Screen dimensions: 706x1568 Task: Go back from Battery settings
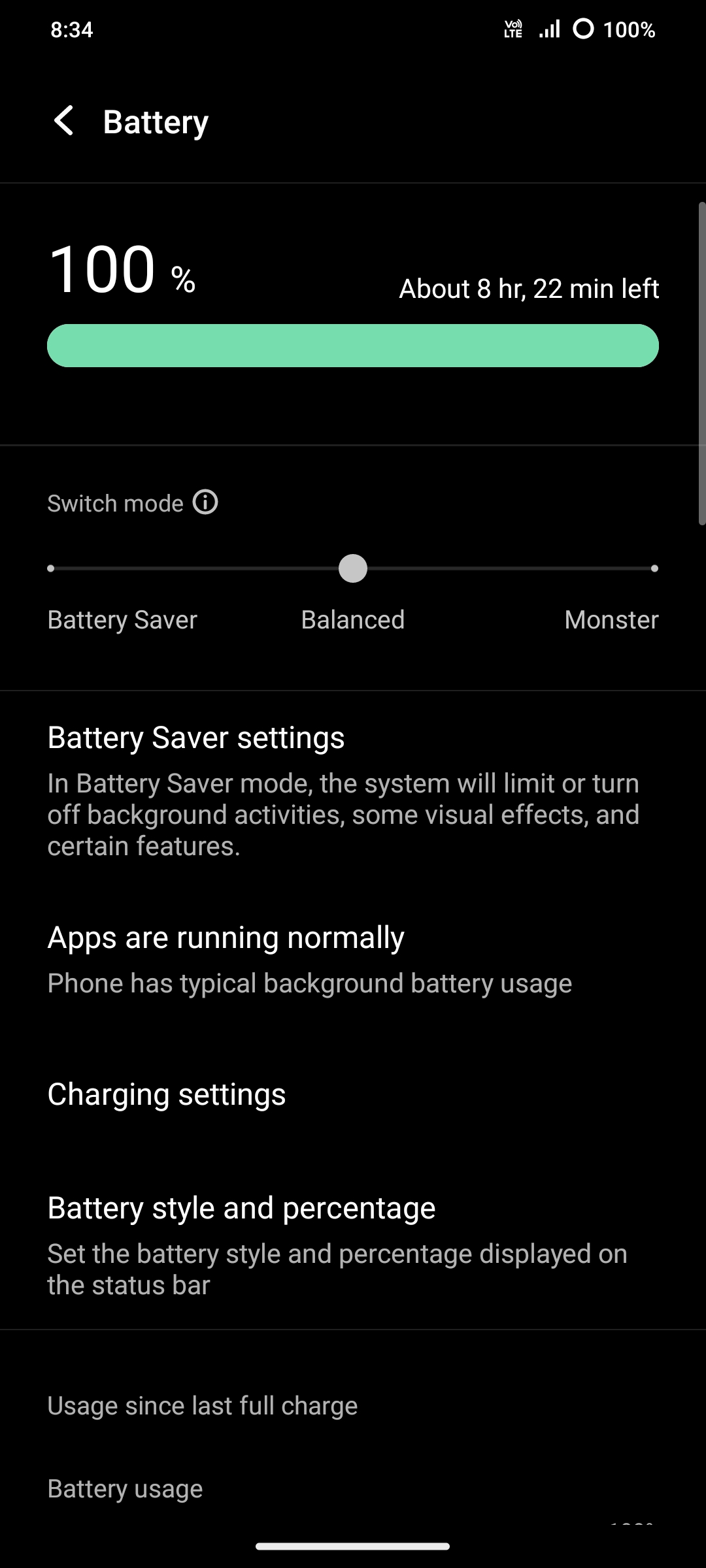point(63,122)
